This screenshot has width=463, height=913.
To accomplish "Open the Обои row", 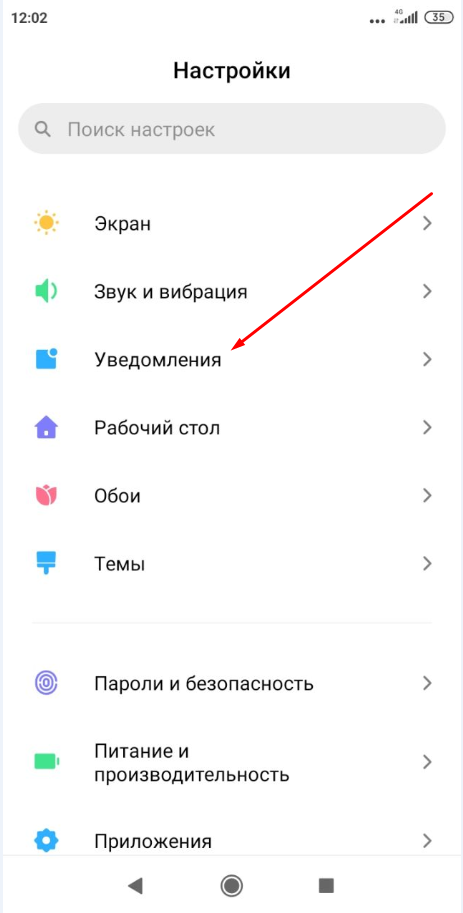I will [x=232, y=496].
